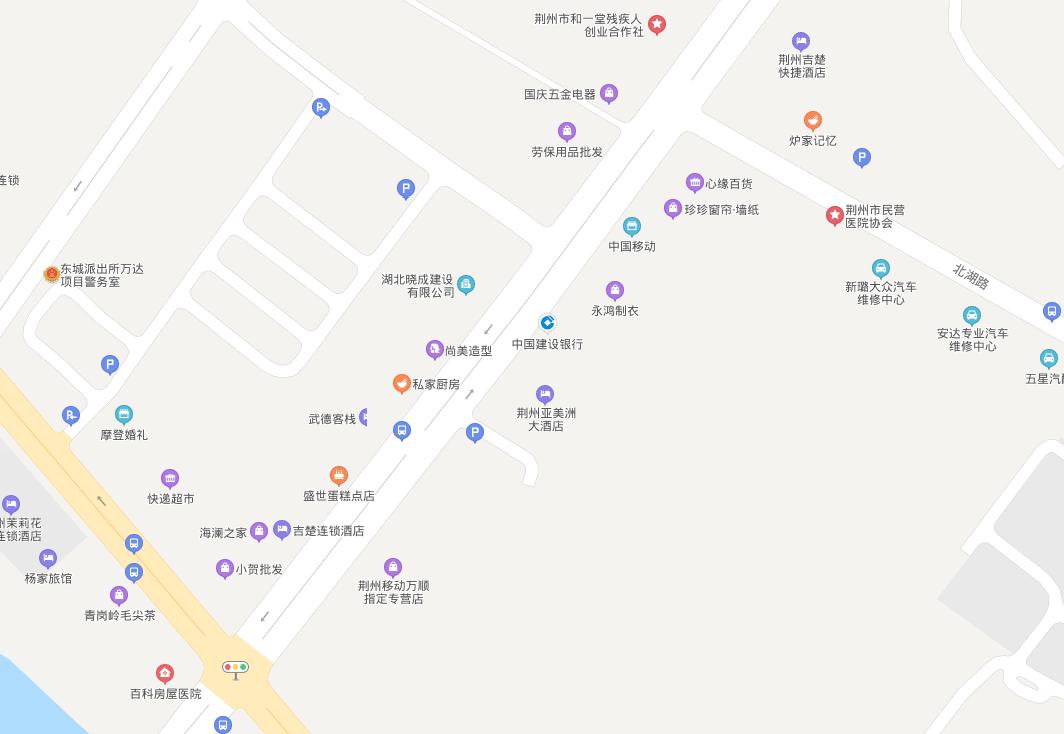Image resolution: width=1064 pixels, height=734 pixels.
Task: Select the 尚美造型 salon marker
Action: pos(434,349)
